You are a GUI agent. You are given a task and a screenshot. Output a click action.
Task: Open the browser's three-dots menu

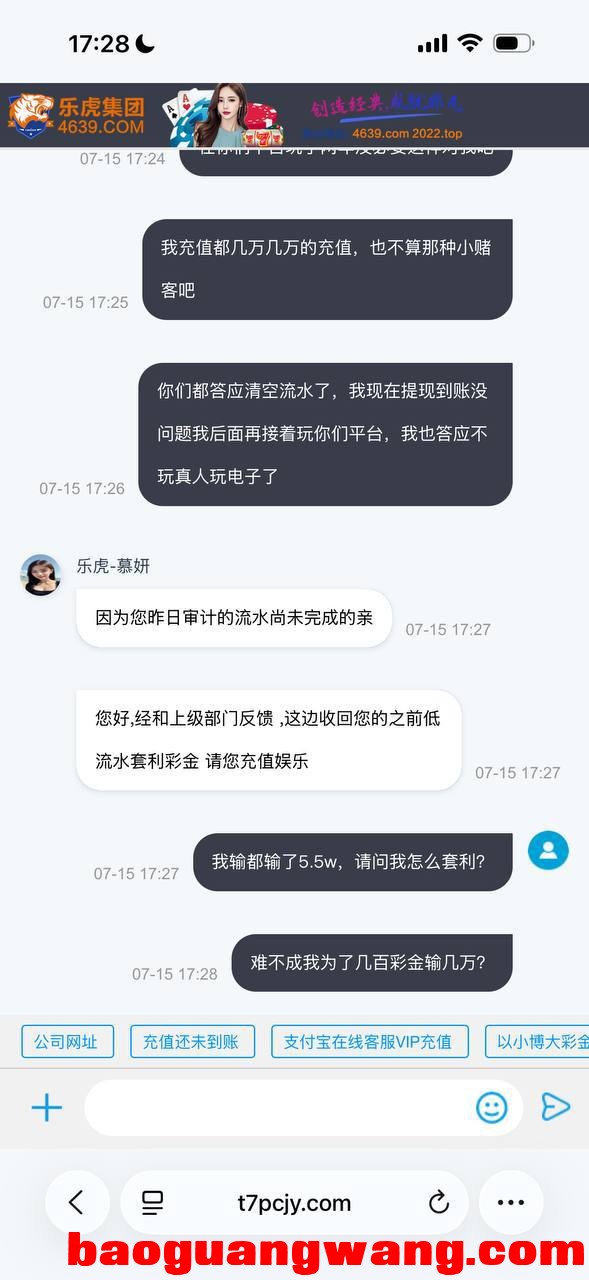(x=511, y=1203)
